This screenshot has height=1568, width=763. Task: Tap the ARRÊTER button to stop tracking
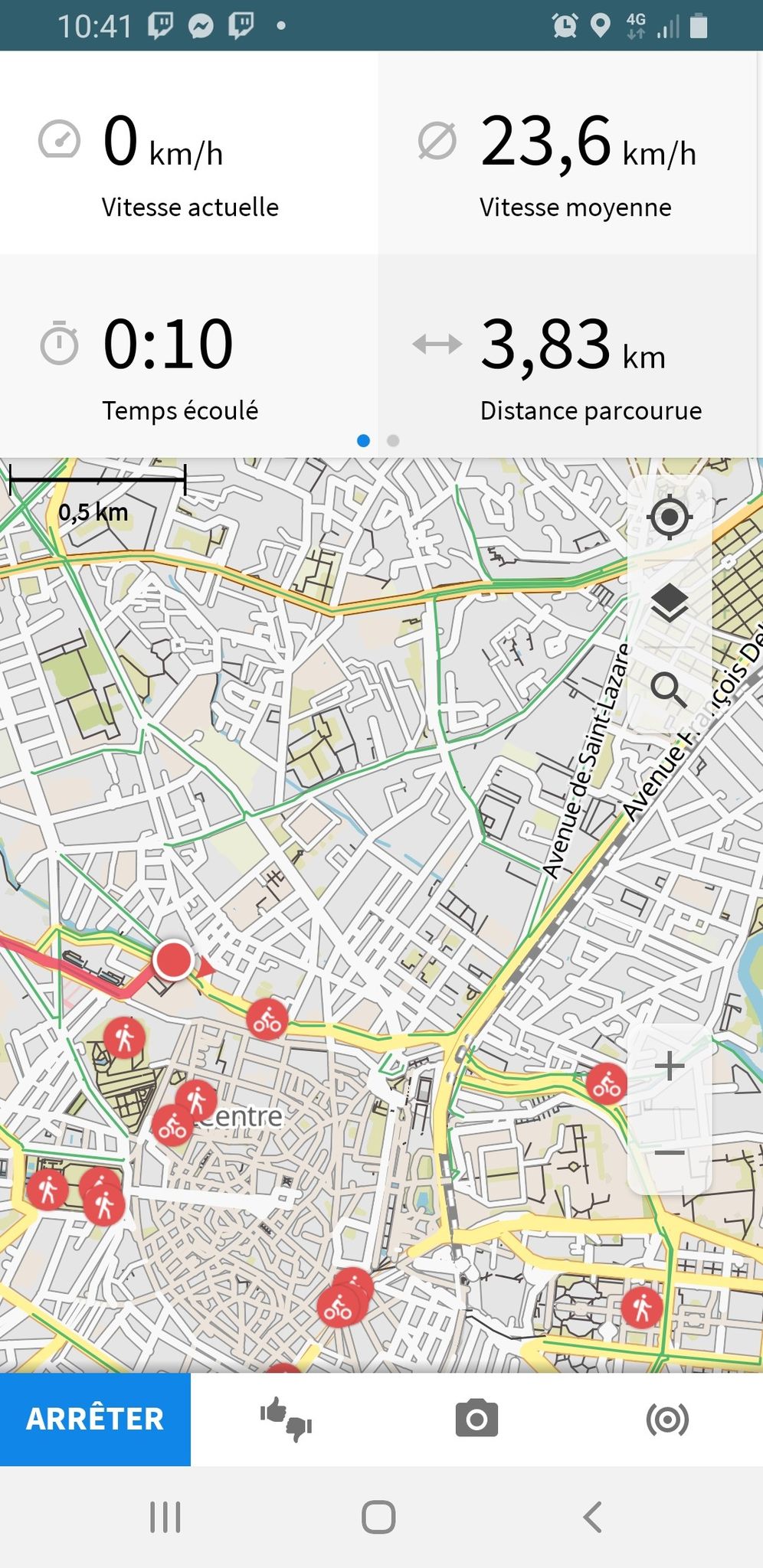pos(95,1419)
